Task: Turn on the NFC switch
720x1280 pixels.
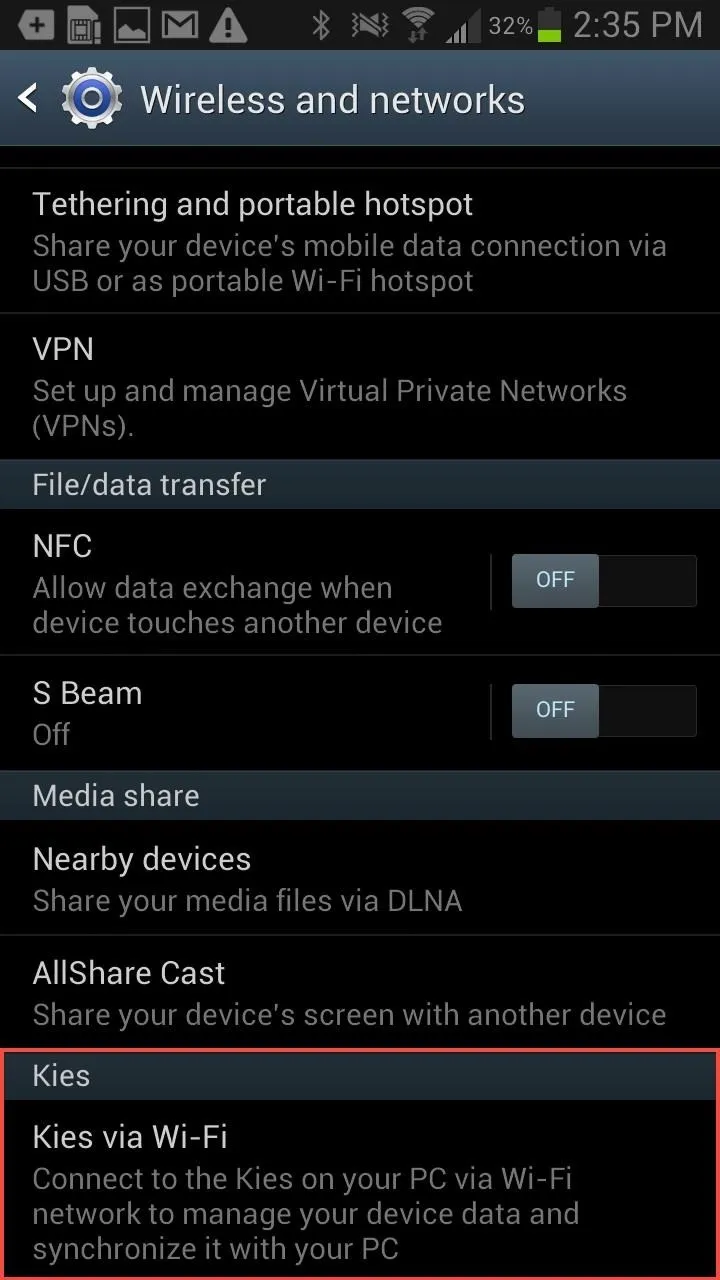Action: tap(604, 581)
